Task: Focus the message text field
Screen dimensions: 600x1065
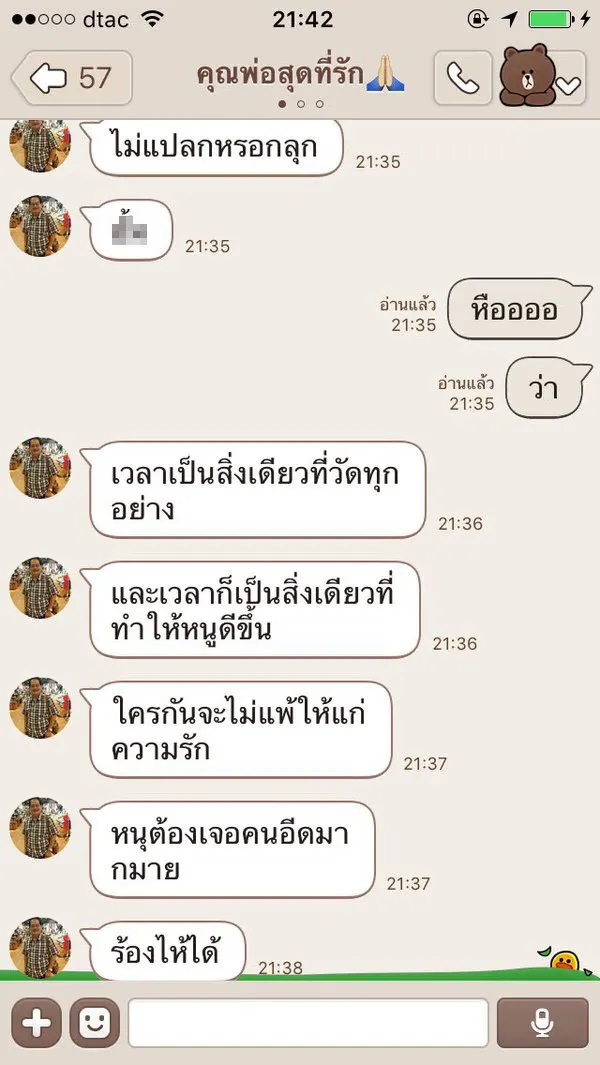Action: 308,1023
